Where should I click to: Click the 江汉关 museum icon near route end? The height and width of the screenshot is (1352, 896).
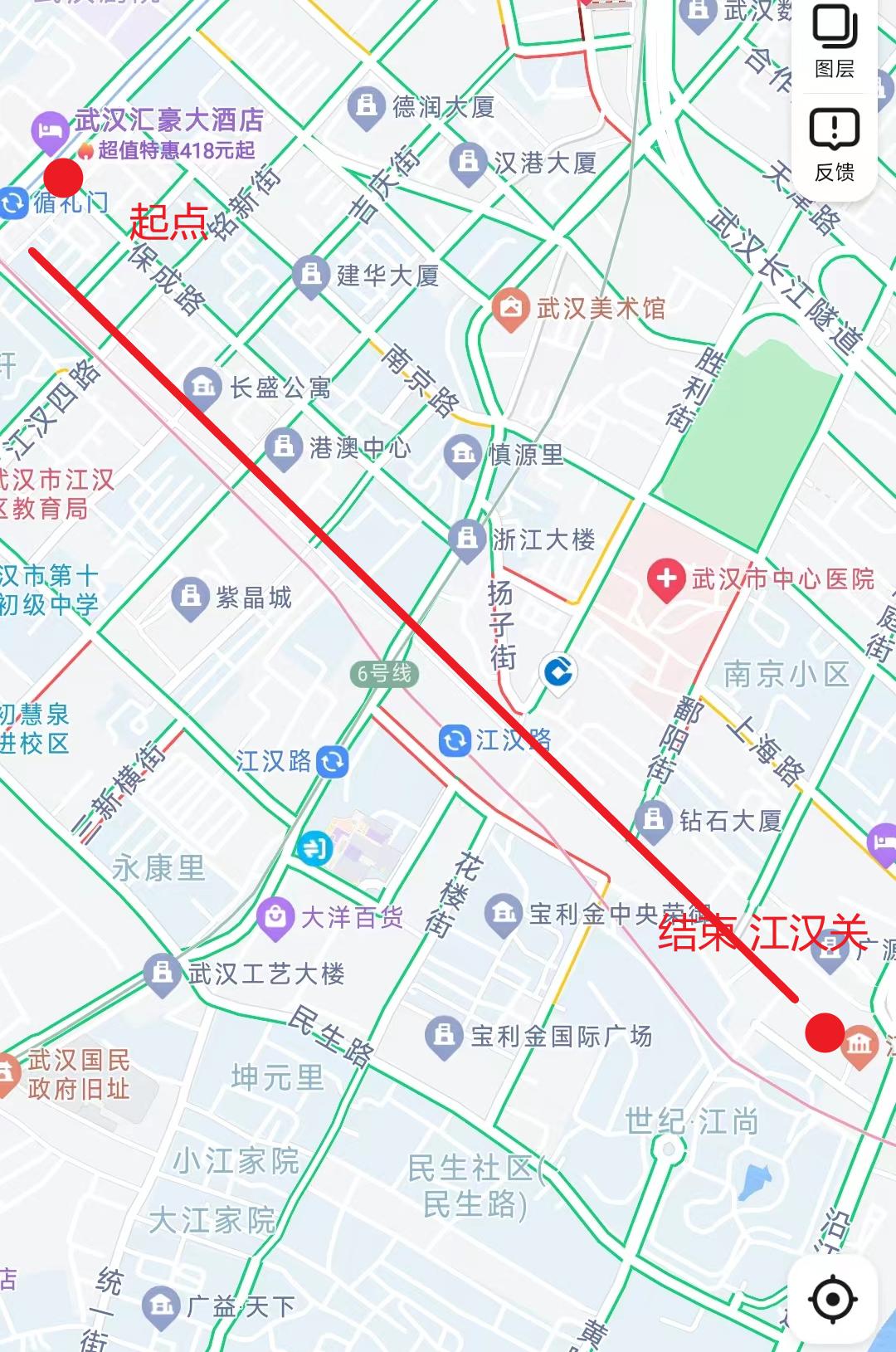point(860,1043)
